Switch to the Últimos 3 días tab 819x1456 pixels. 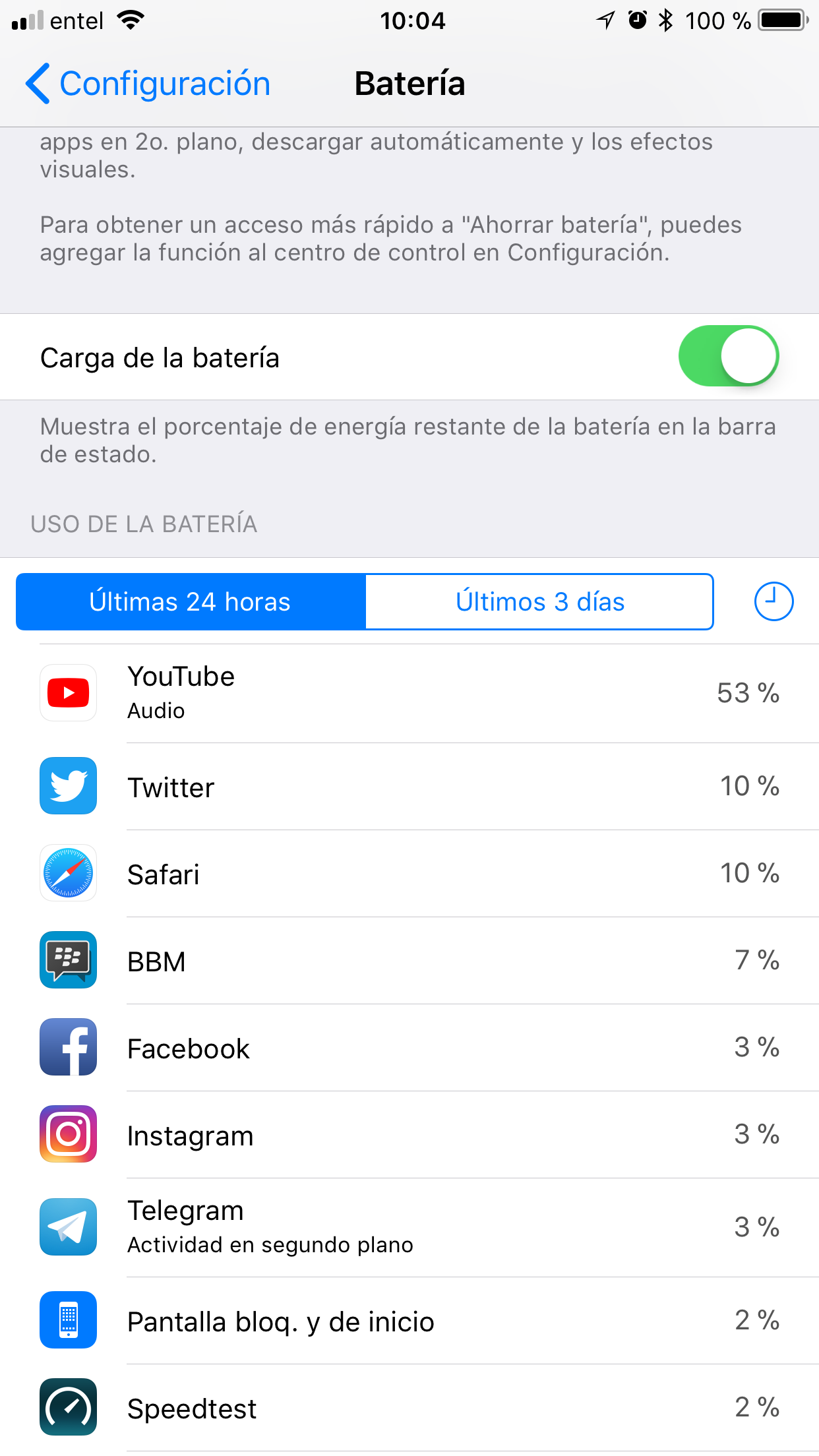(539, 601)
